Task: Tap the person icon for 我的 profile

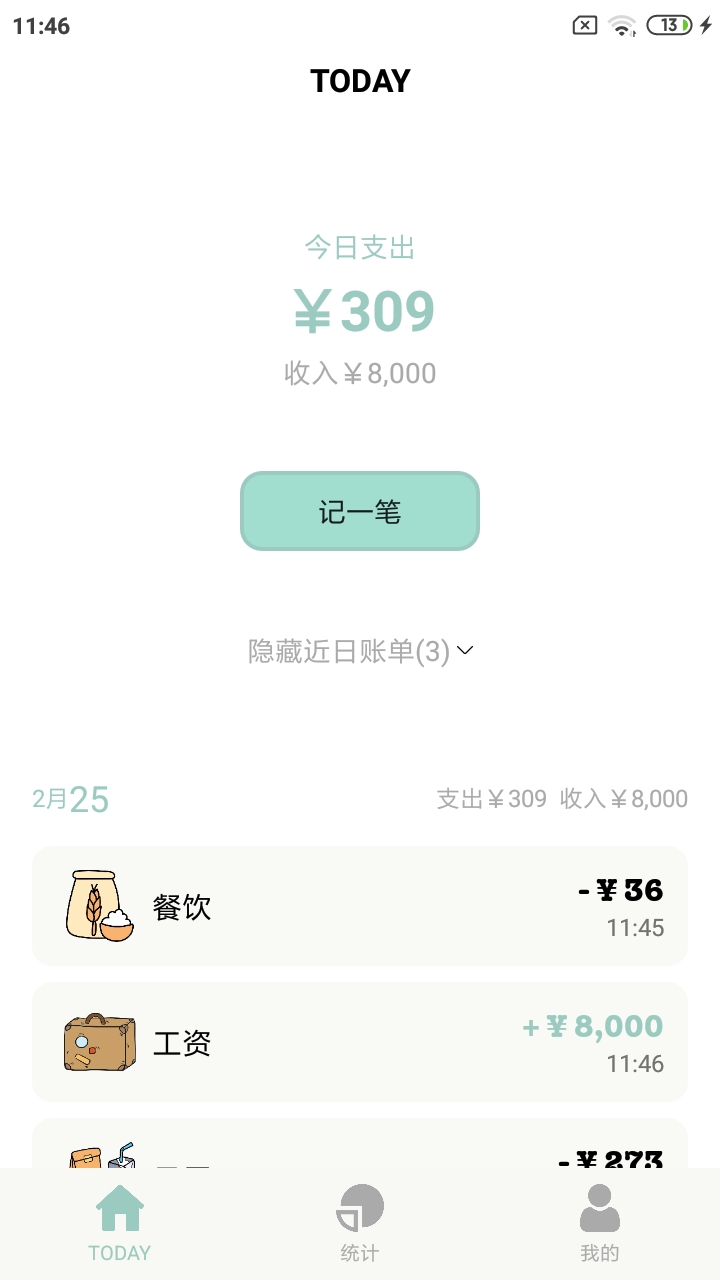Action: pyautogui.click(x=599, y=1207)
